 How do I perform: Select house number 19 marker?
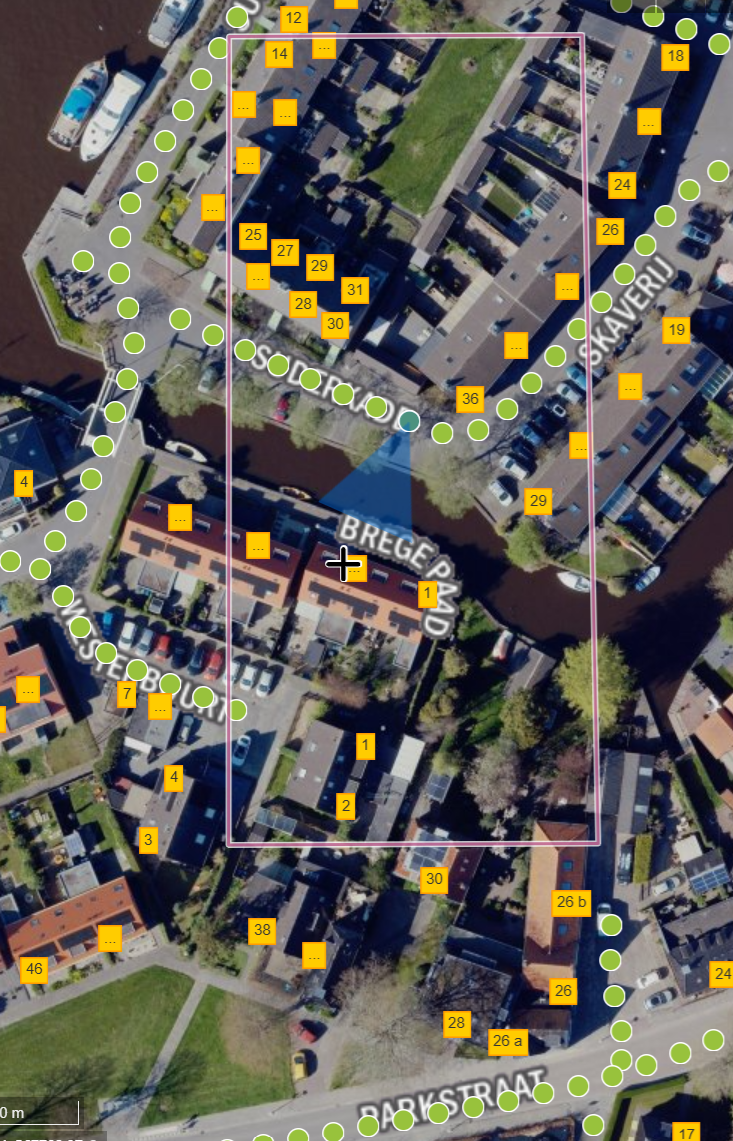(676, 329)
